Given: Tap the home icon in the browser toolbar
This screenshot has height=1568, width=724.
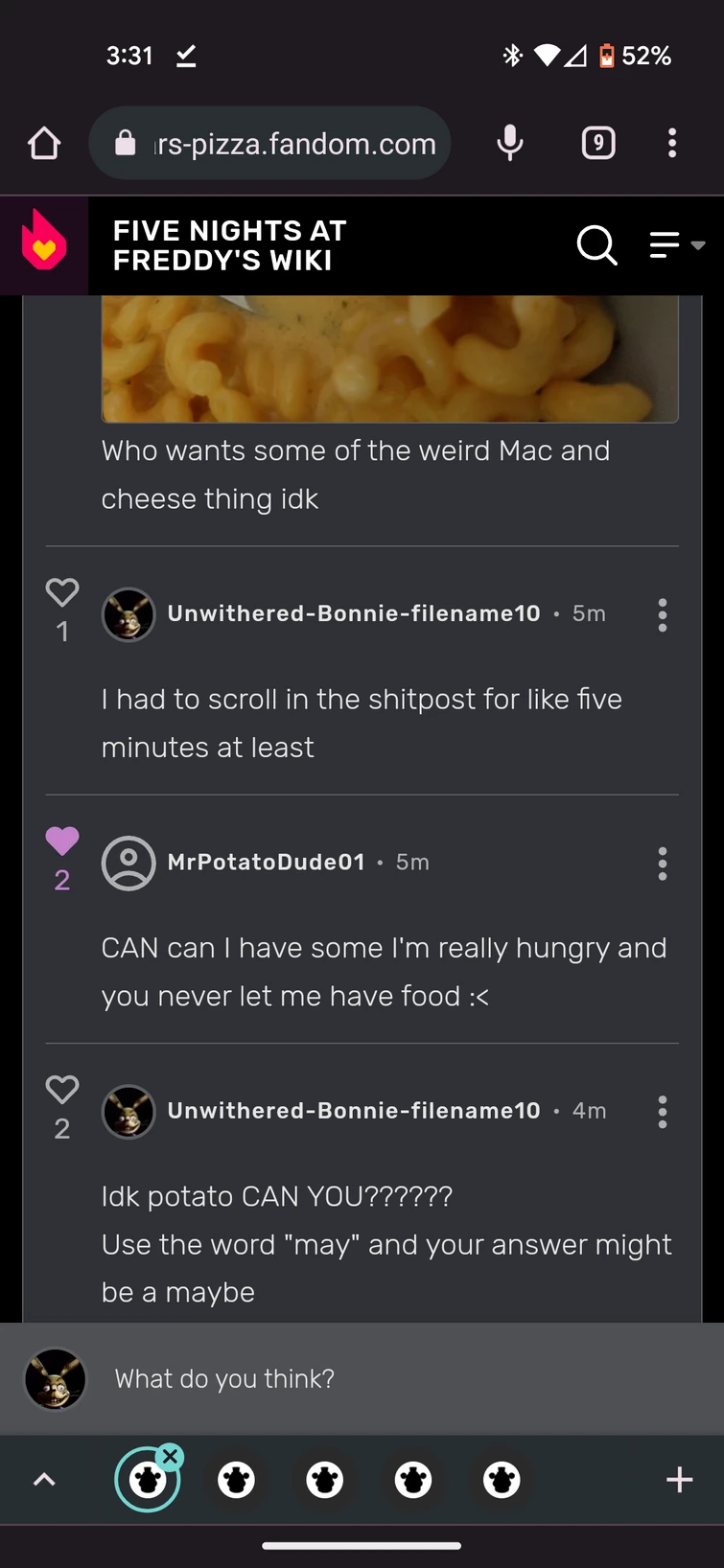Looking at the screenshot, I should (43, 143).
